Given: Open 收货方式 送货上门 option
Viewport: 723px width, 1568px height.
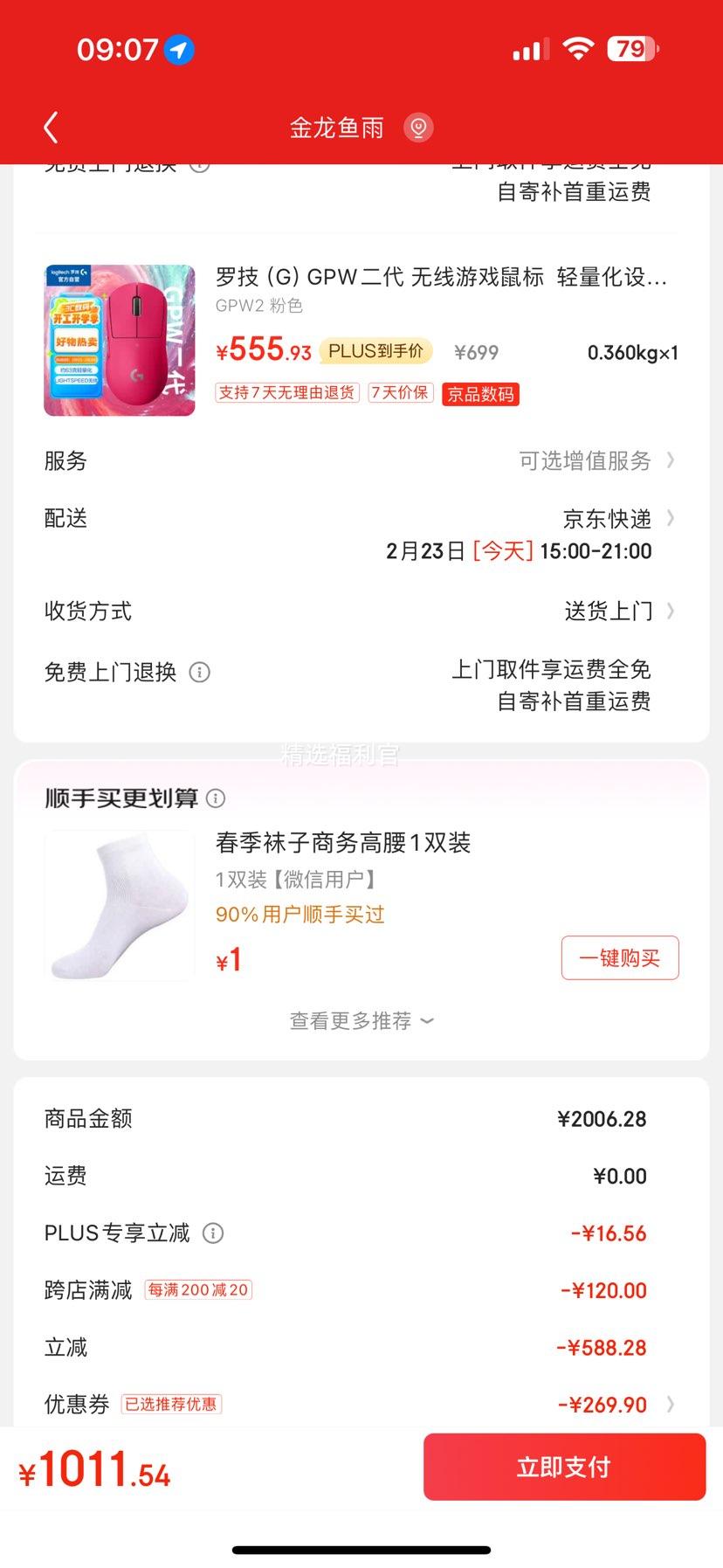Looking at the screenshot, I should click(x=361, y=611).
